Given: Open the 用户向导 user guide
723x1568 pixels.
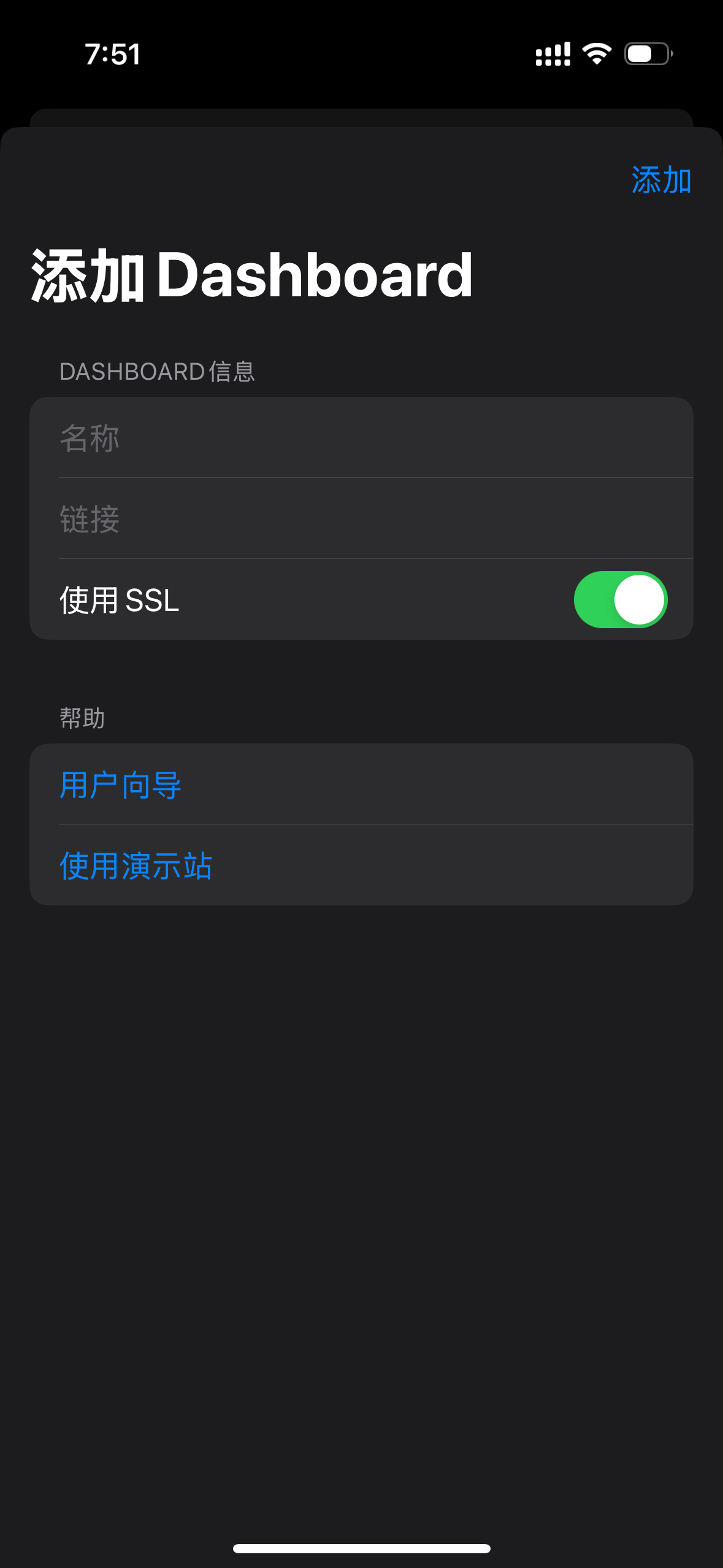Looking at the screenshot, I should (361, 784).
